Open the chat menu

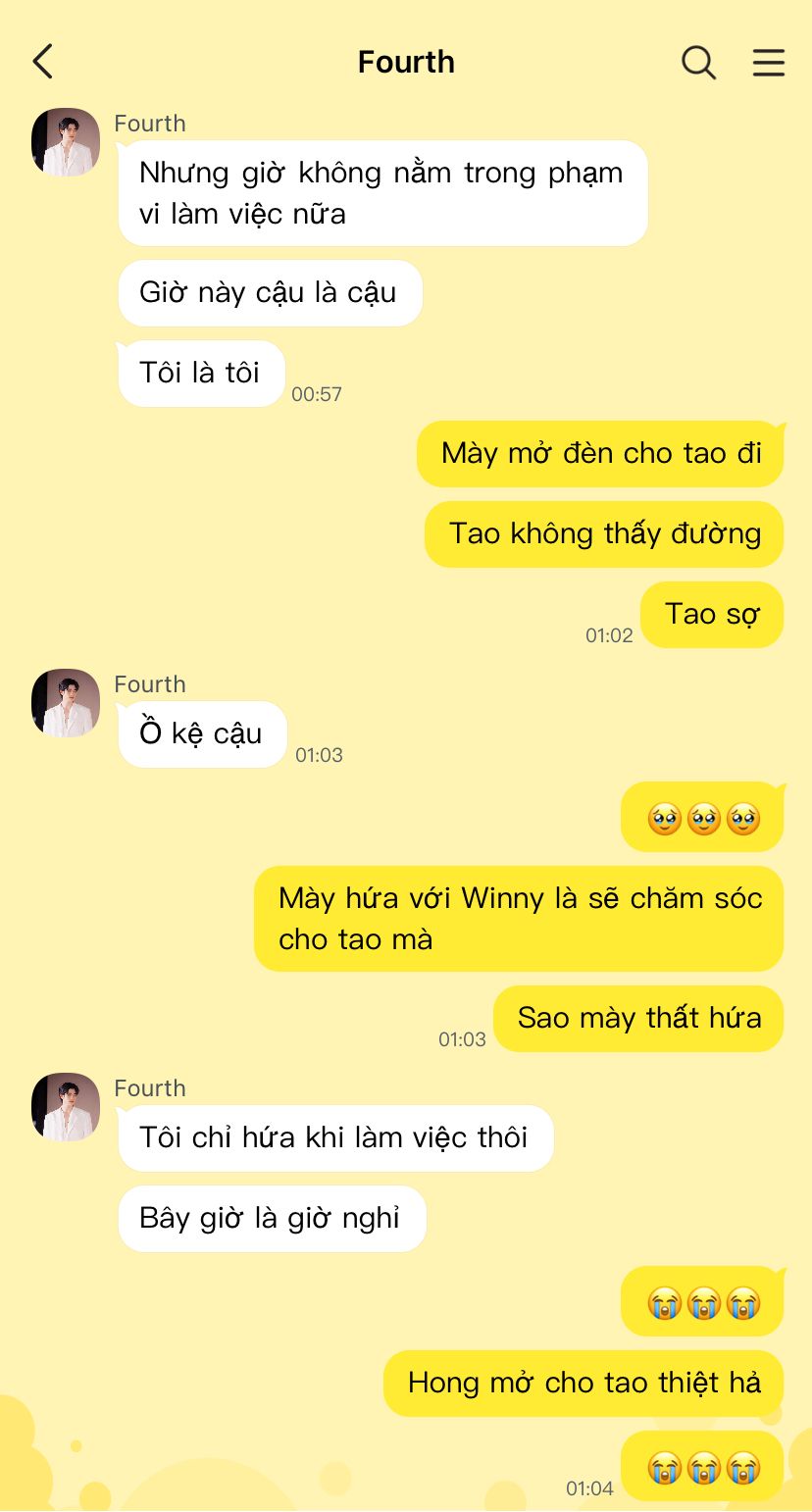769,62
